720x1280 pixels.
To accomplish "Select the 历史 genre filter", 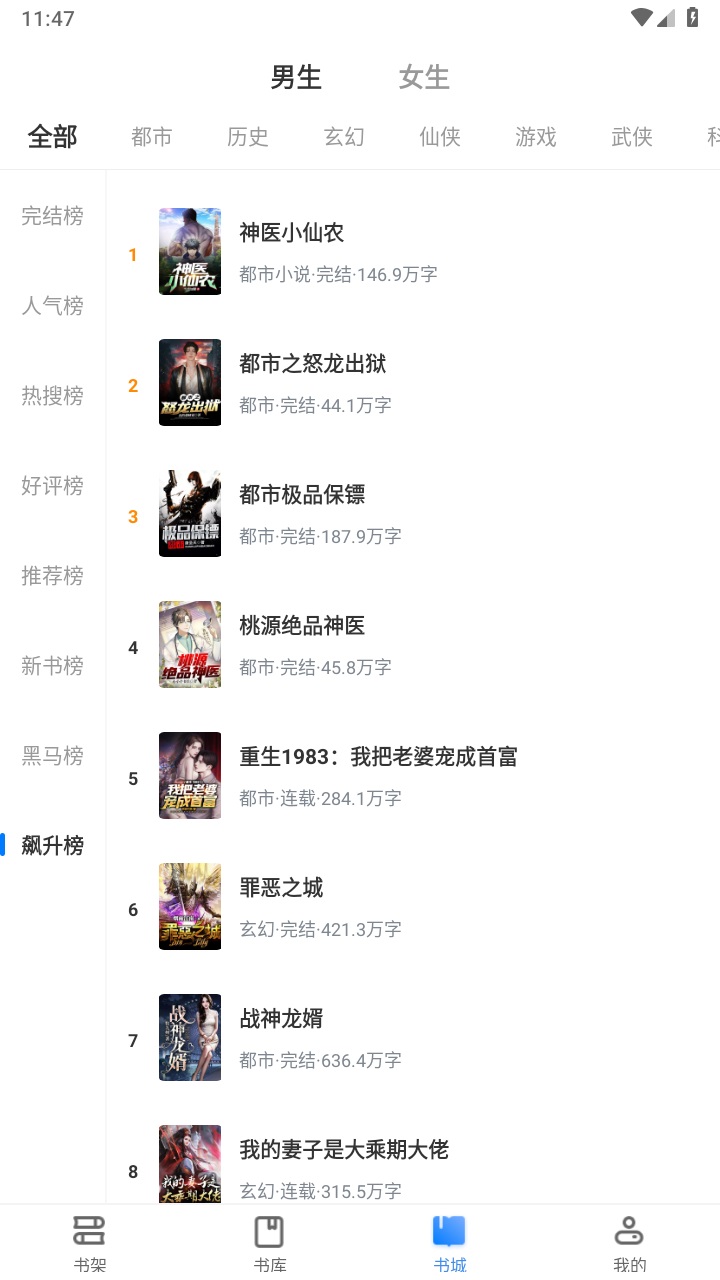I will tap(248, 137).
